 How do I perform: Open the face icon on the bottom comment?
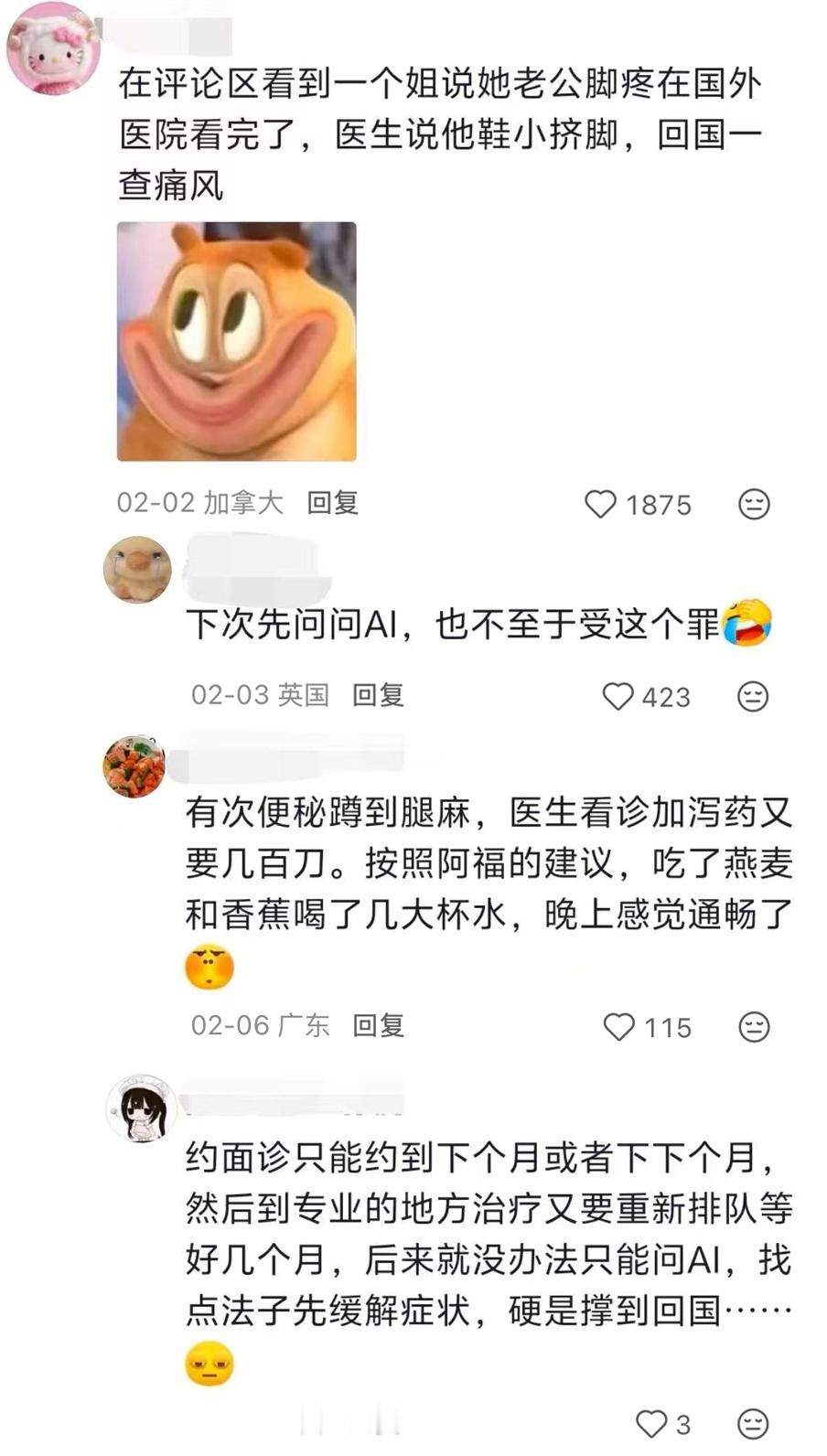click(x=753, y=1423)
